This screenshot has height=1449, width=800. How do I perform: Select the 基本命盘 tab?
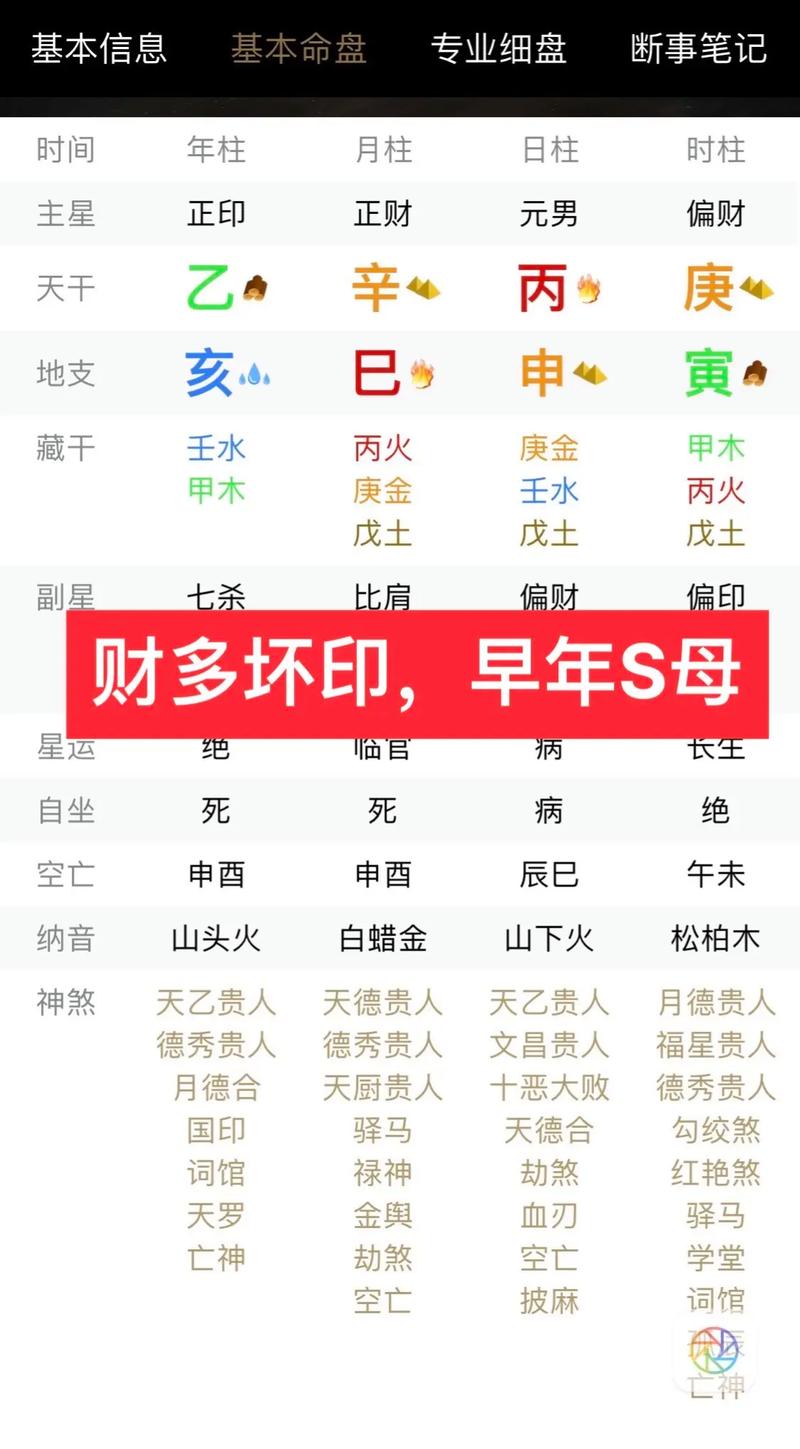[x=298, y=48]
